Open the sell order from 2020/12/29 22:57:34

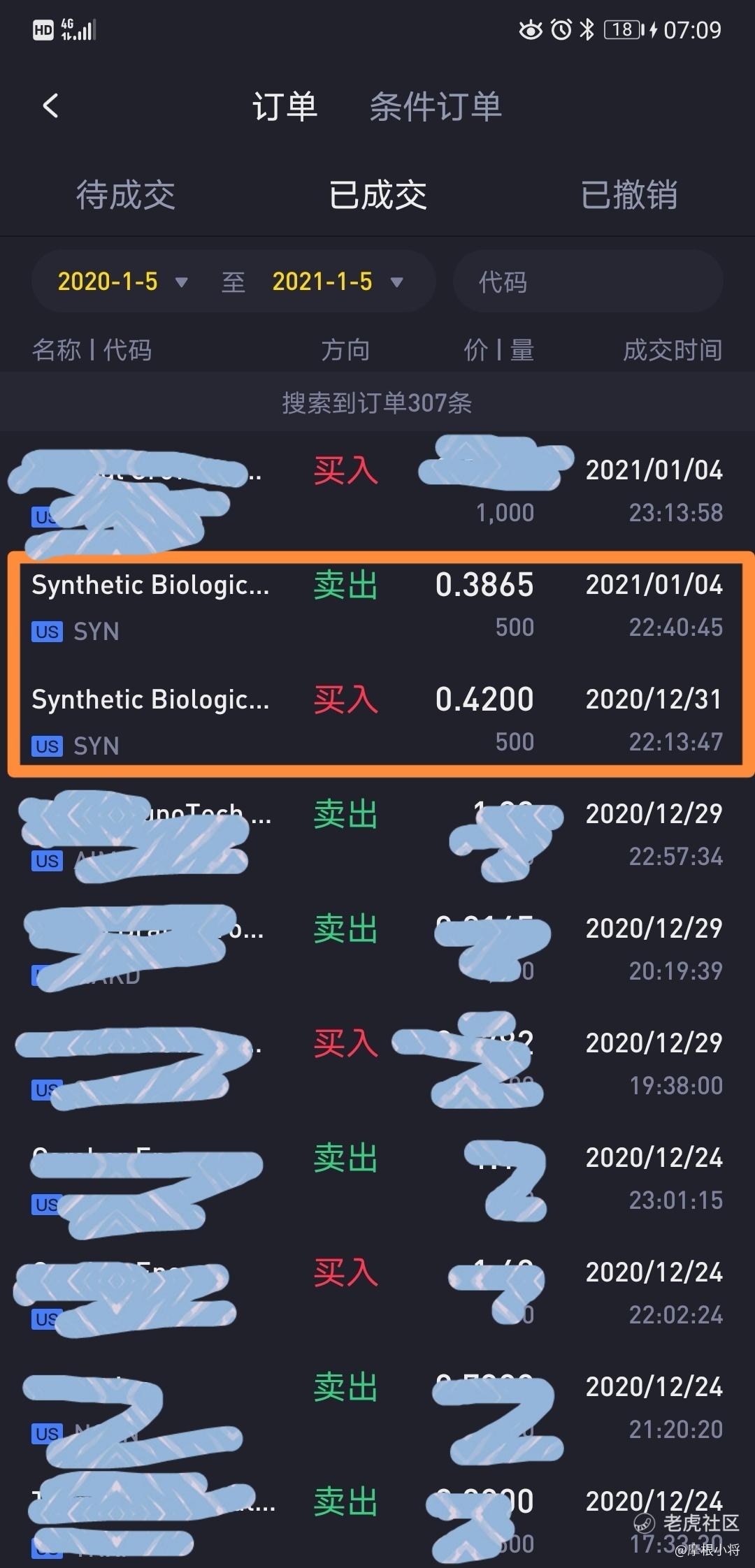(377, 836)
